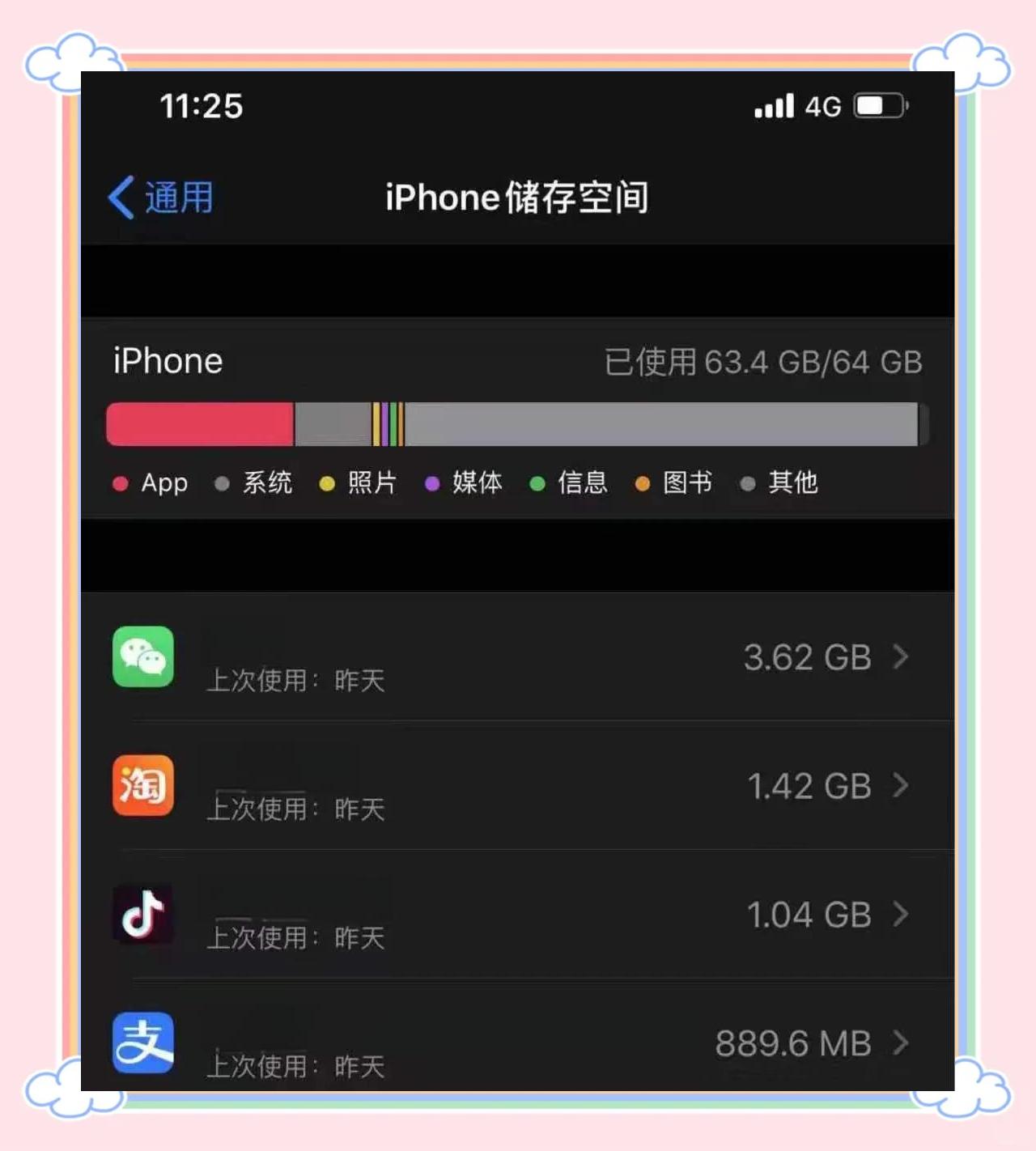Open the Alipay storage row (889.6 MB)
Screen dimensions: 1036x1151
pyautogui.click(x=518, y=1043)
